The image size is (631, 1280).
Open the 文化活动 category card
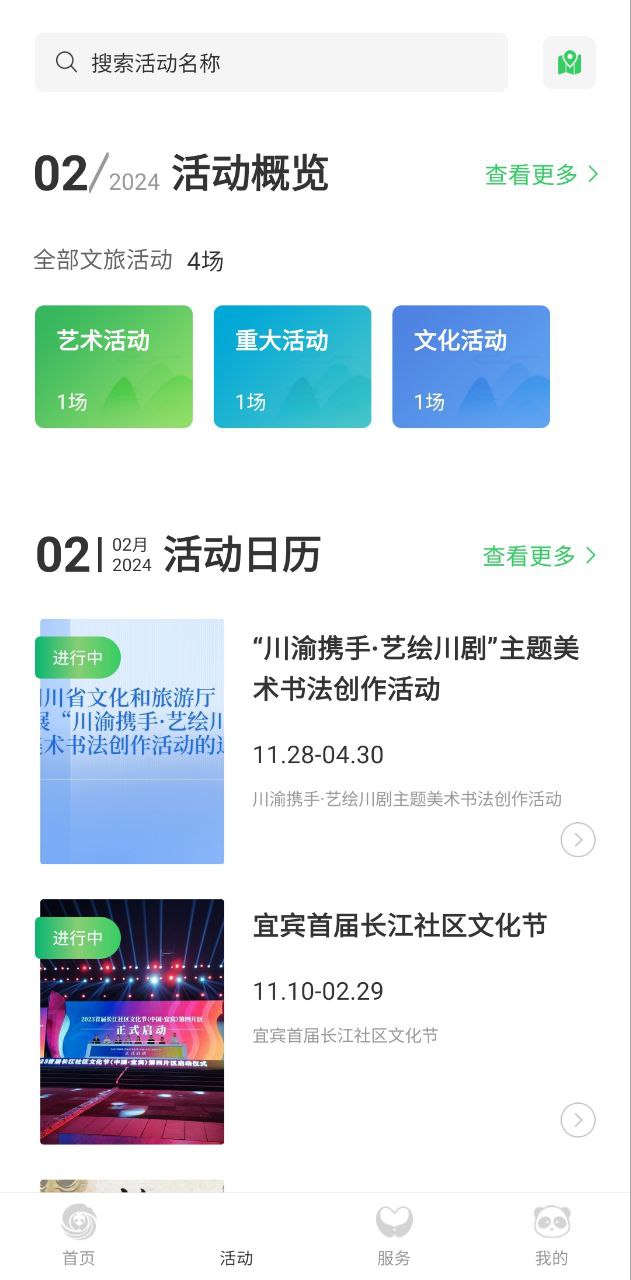click(x=470, y=366)
